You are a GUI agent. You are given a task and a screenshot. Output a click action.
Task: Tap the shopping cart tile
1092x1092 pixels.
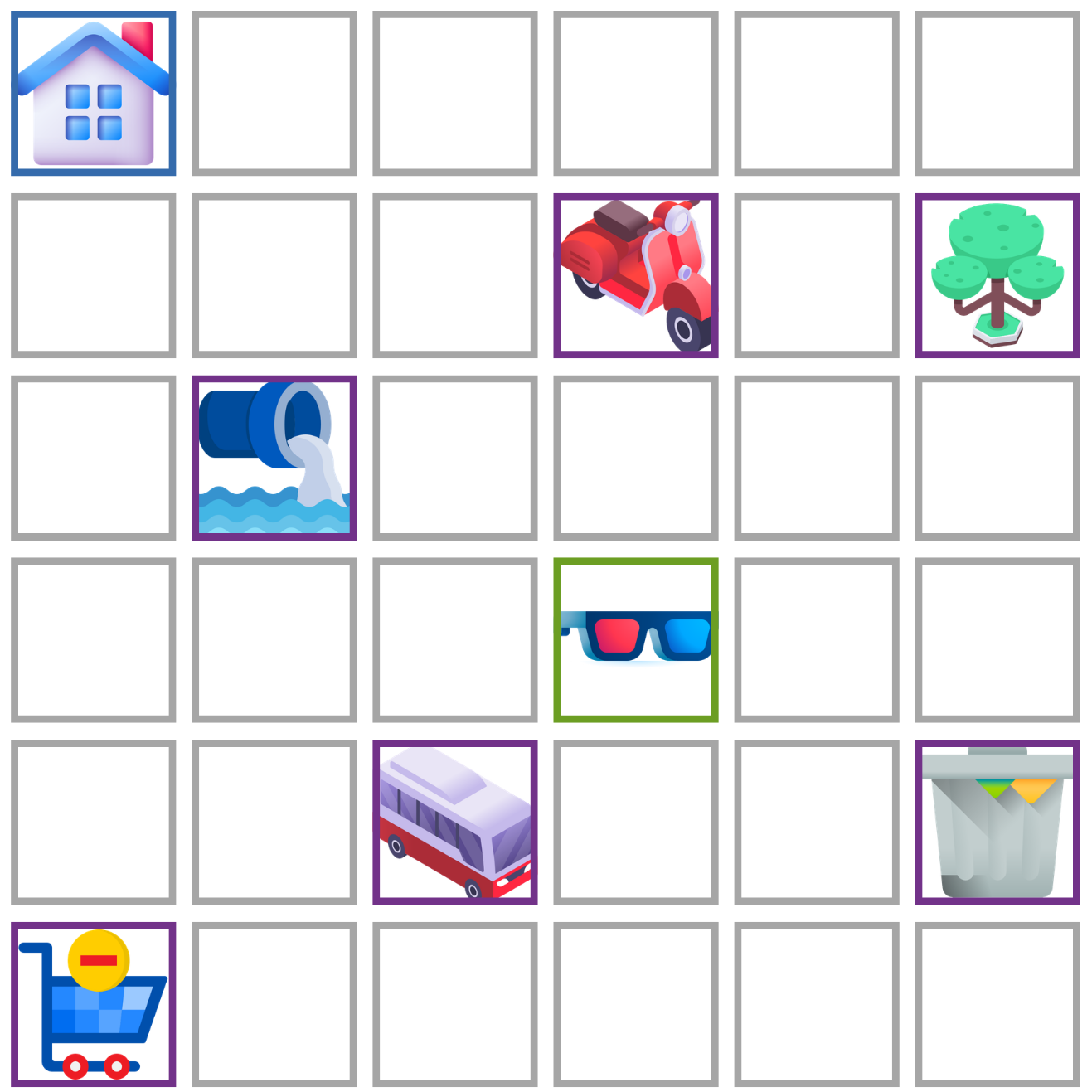[x=93, y=1003]
